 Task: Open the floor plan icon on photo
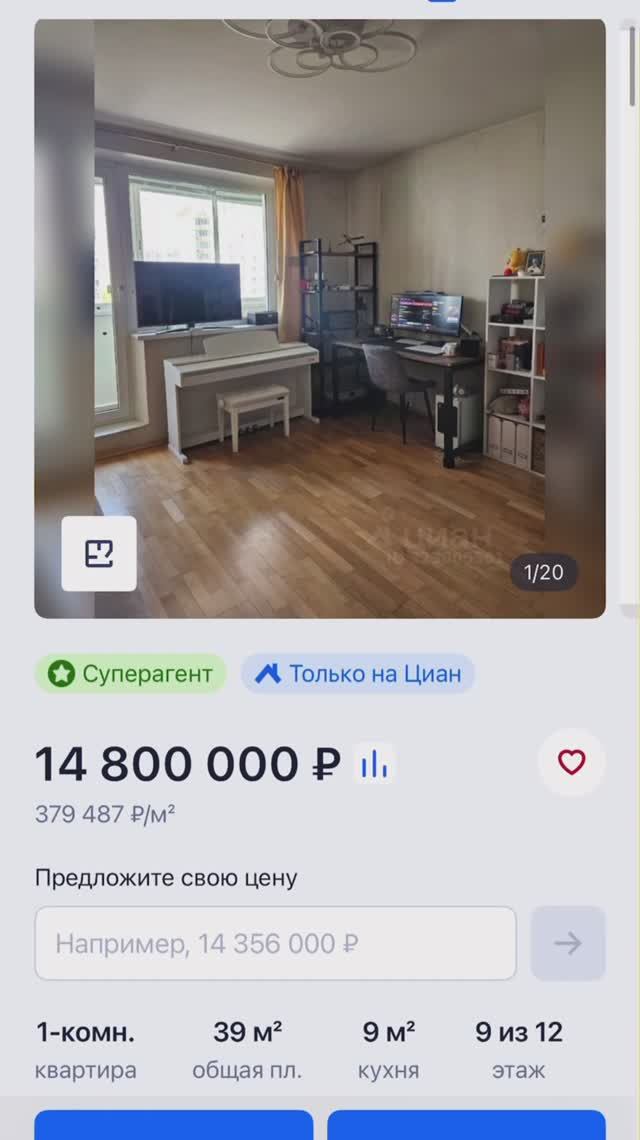[98, 553]
